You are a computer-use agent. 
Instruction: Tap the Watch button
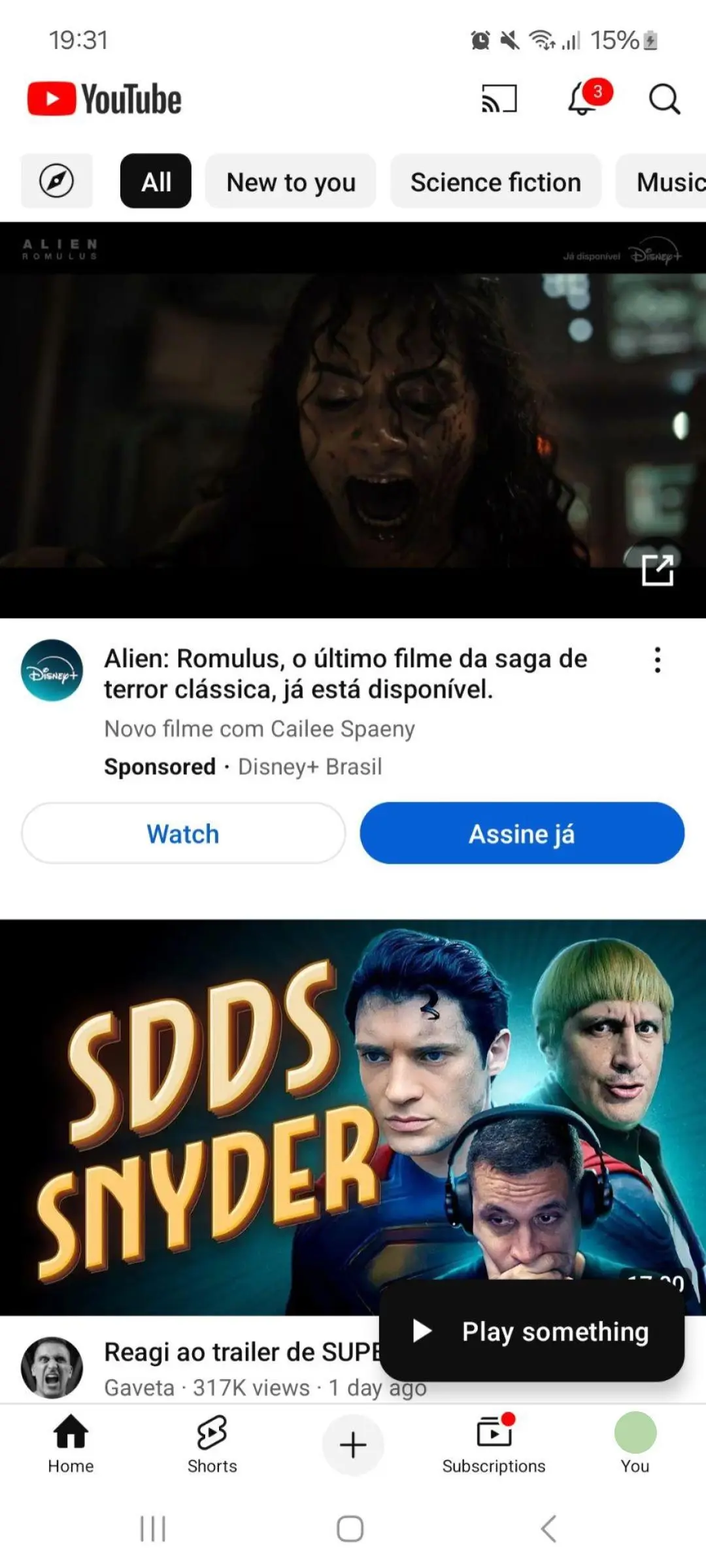pos(183,834)
